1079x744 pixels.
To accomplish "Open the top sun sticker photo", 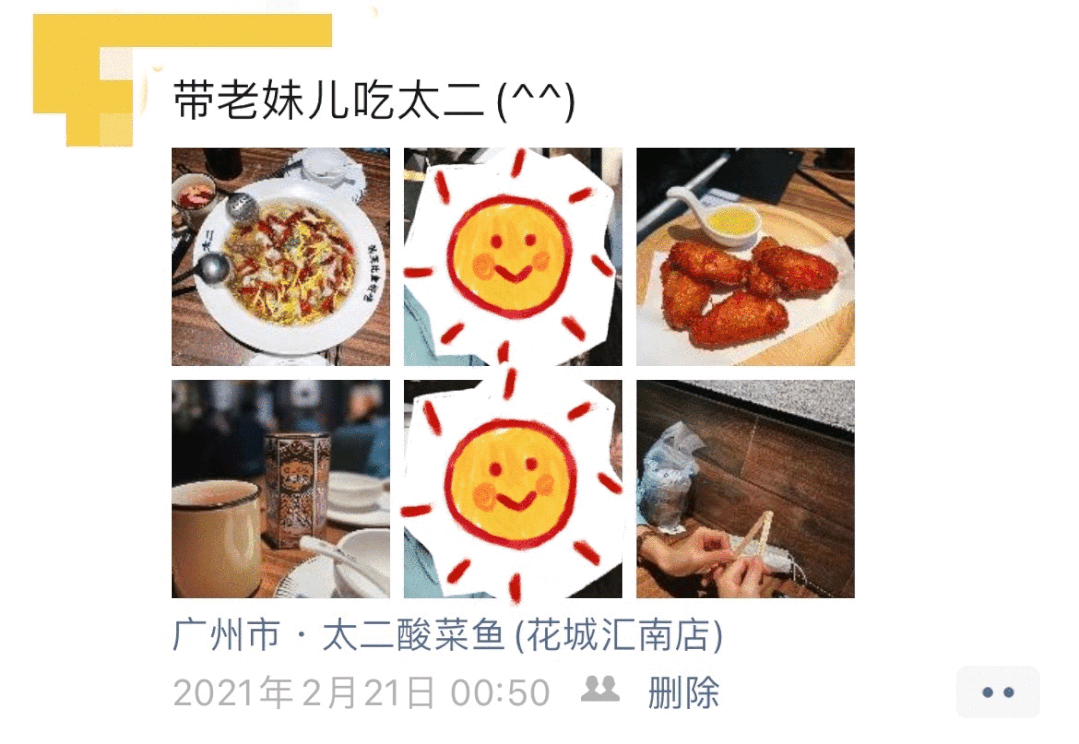I will pos(513,257).
